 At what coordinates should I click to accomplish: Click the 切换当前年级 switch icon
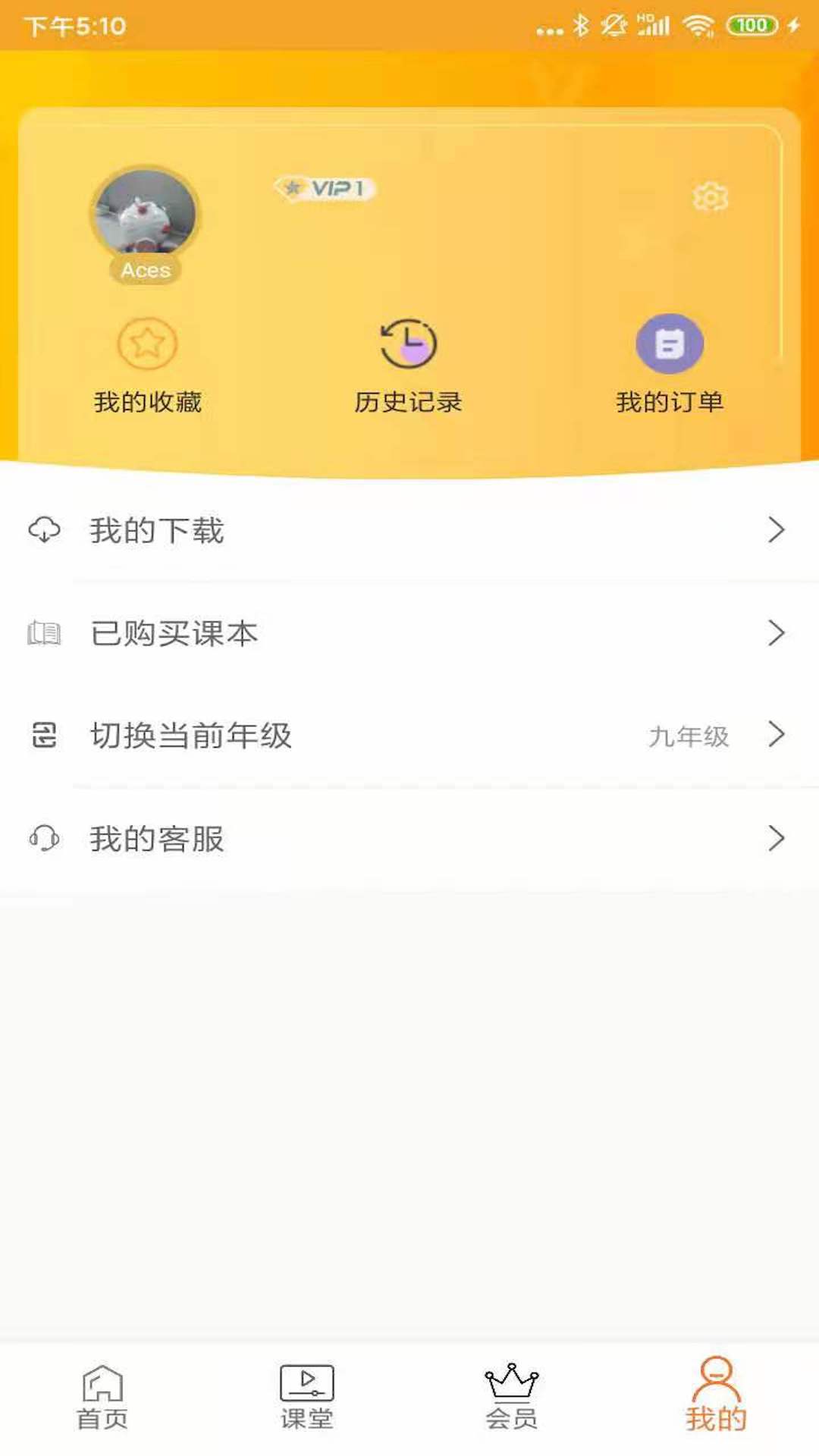(x=43, y=736)
